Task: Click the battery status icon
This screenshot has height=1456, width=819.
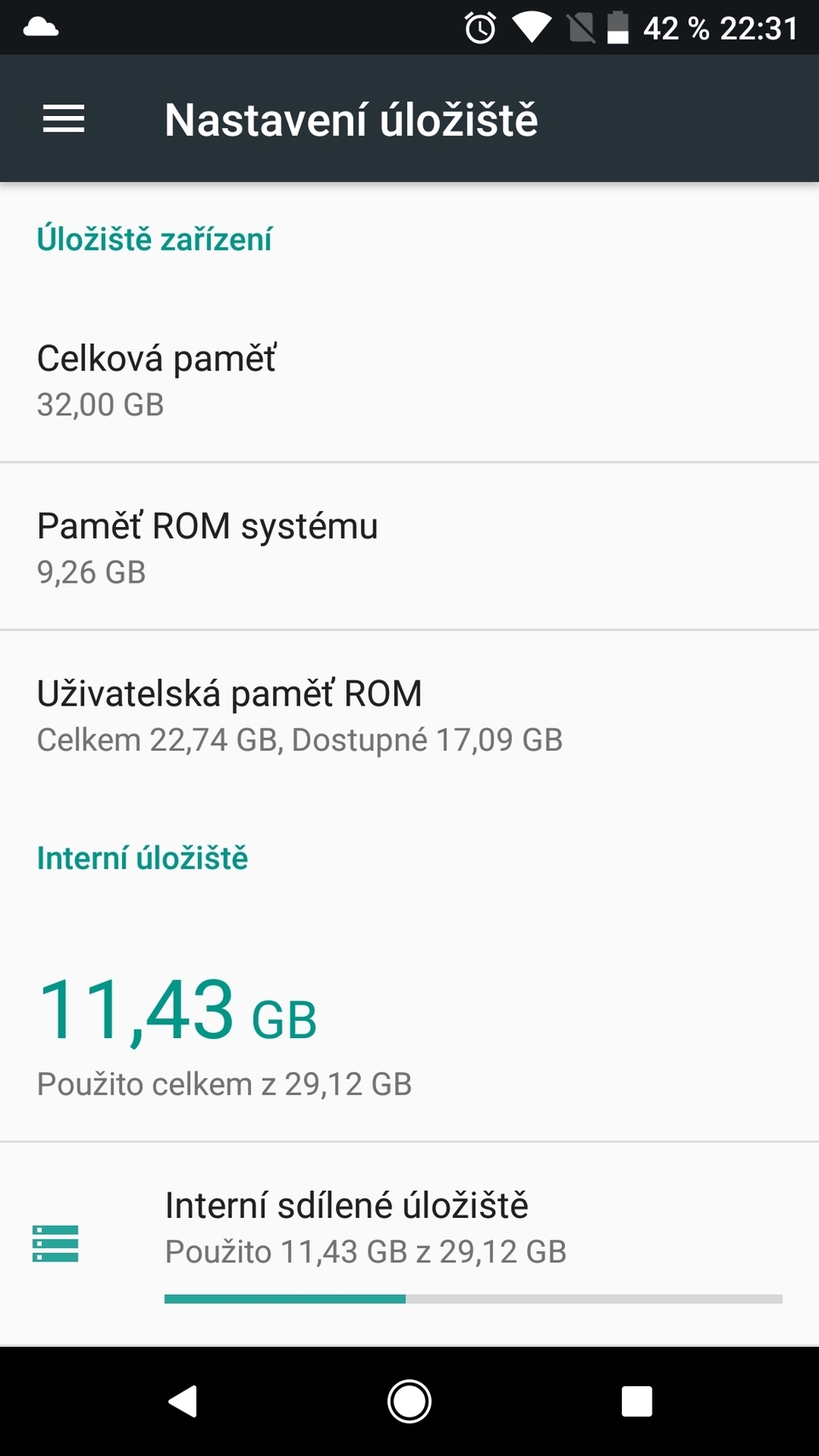Action: [x=619, y=28]
